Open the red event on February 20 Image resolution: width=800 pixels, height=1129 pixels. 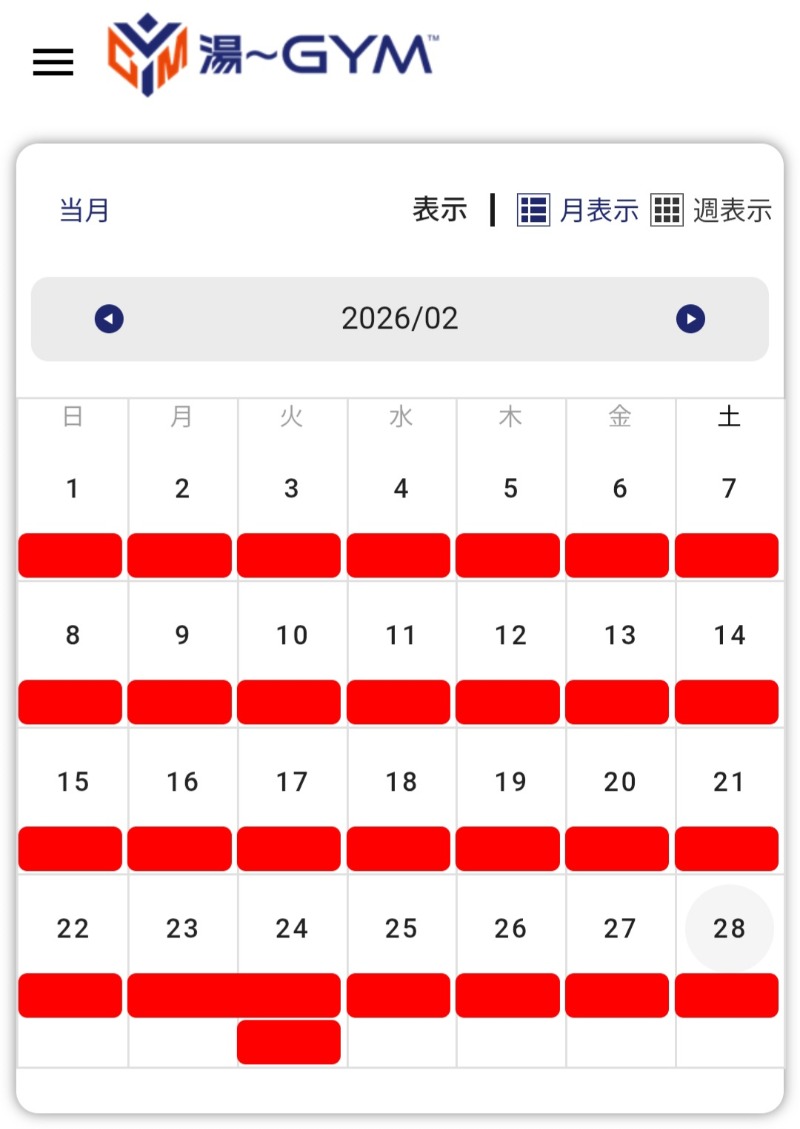(x=617, y=849)
